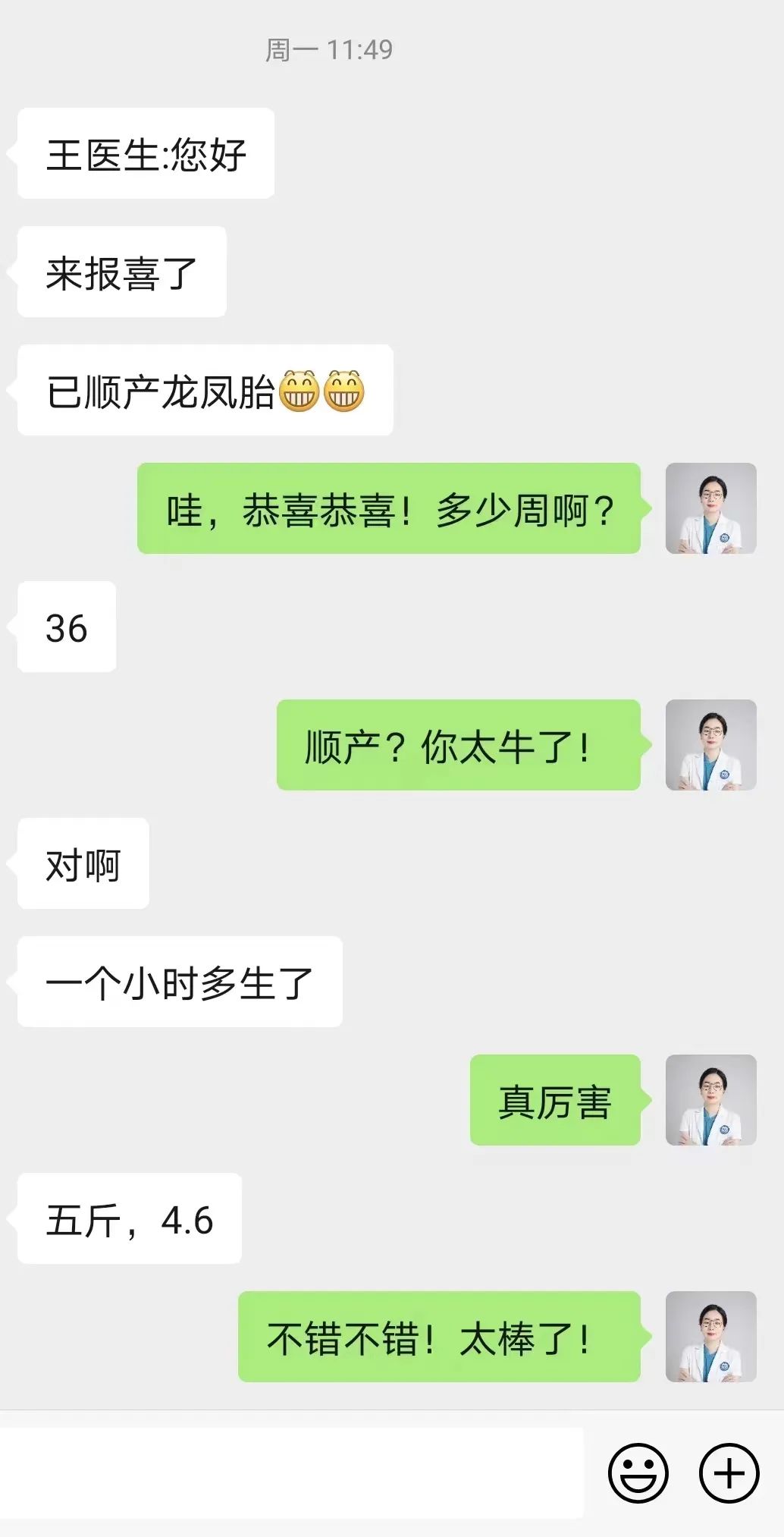Select the '对啊' reply bubble
This screenshot has width=784, height=1537.
click(82, 863)
